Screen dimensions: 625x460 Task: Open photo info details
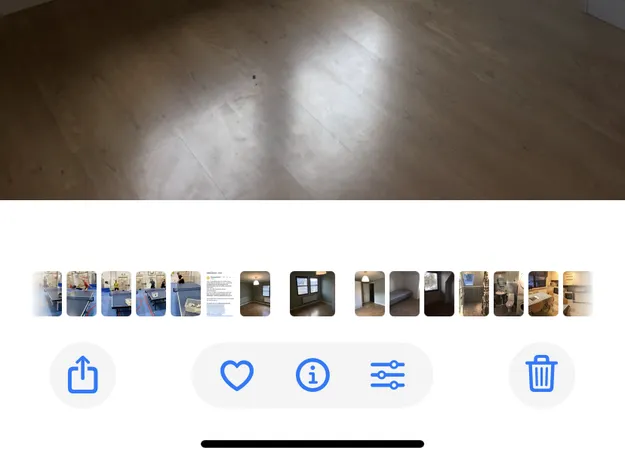pyautogui.click(x=313, y=375)
